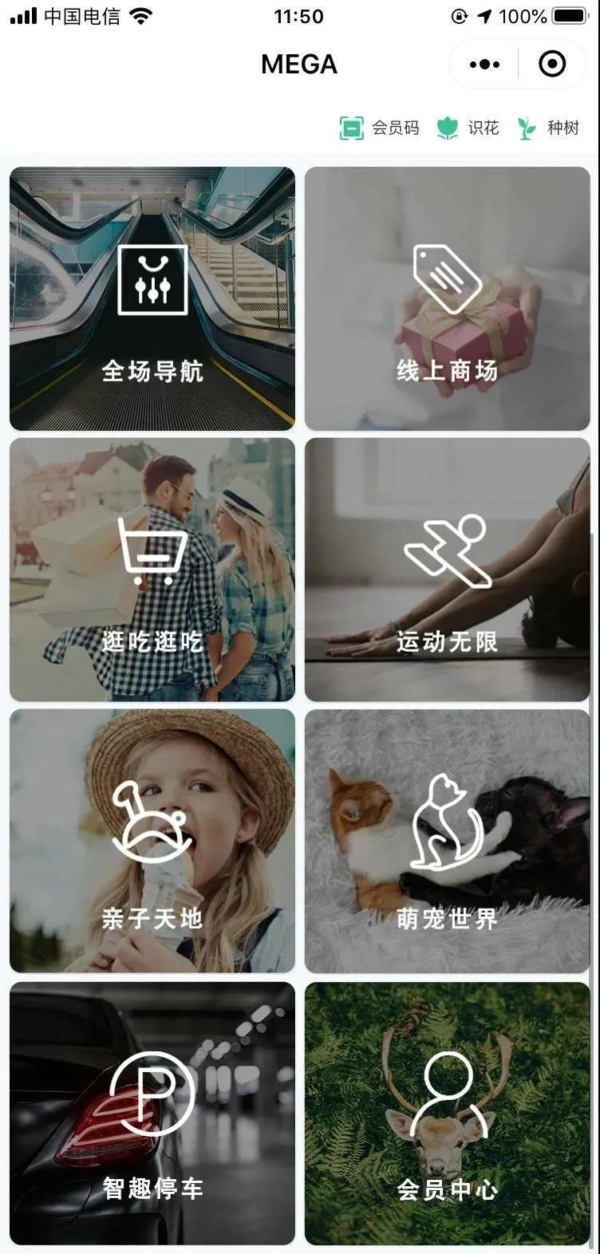600x1254 pixels.
Task: Open the 种树 tree planting feature
Action: pyautogui.click(x=548, y=128)
